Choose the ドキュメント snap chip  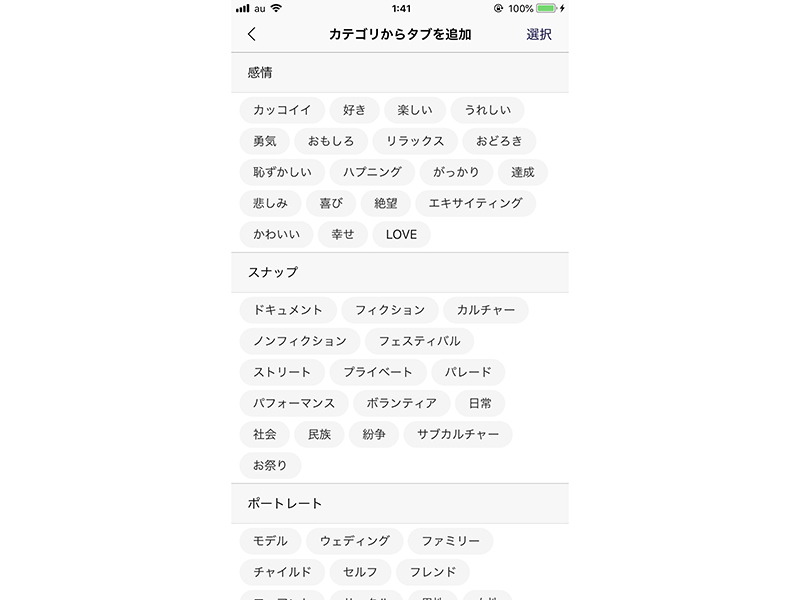[288, 310]
